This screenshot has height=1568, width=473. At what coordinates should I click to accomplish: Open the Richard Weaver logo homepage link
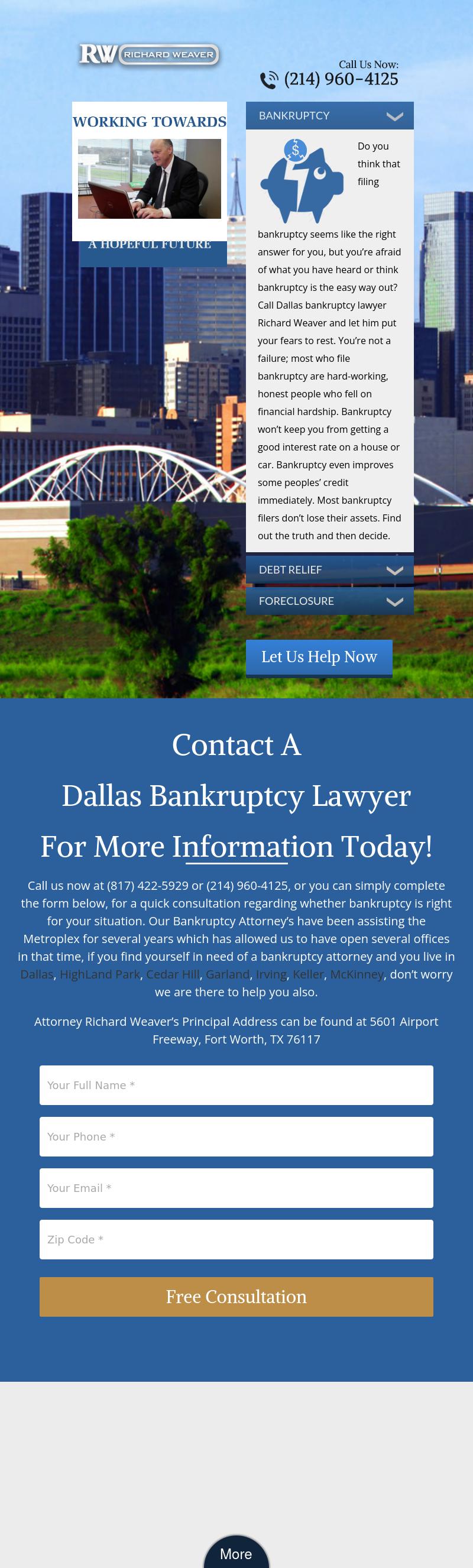pos(149,55)
